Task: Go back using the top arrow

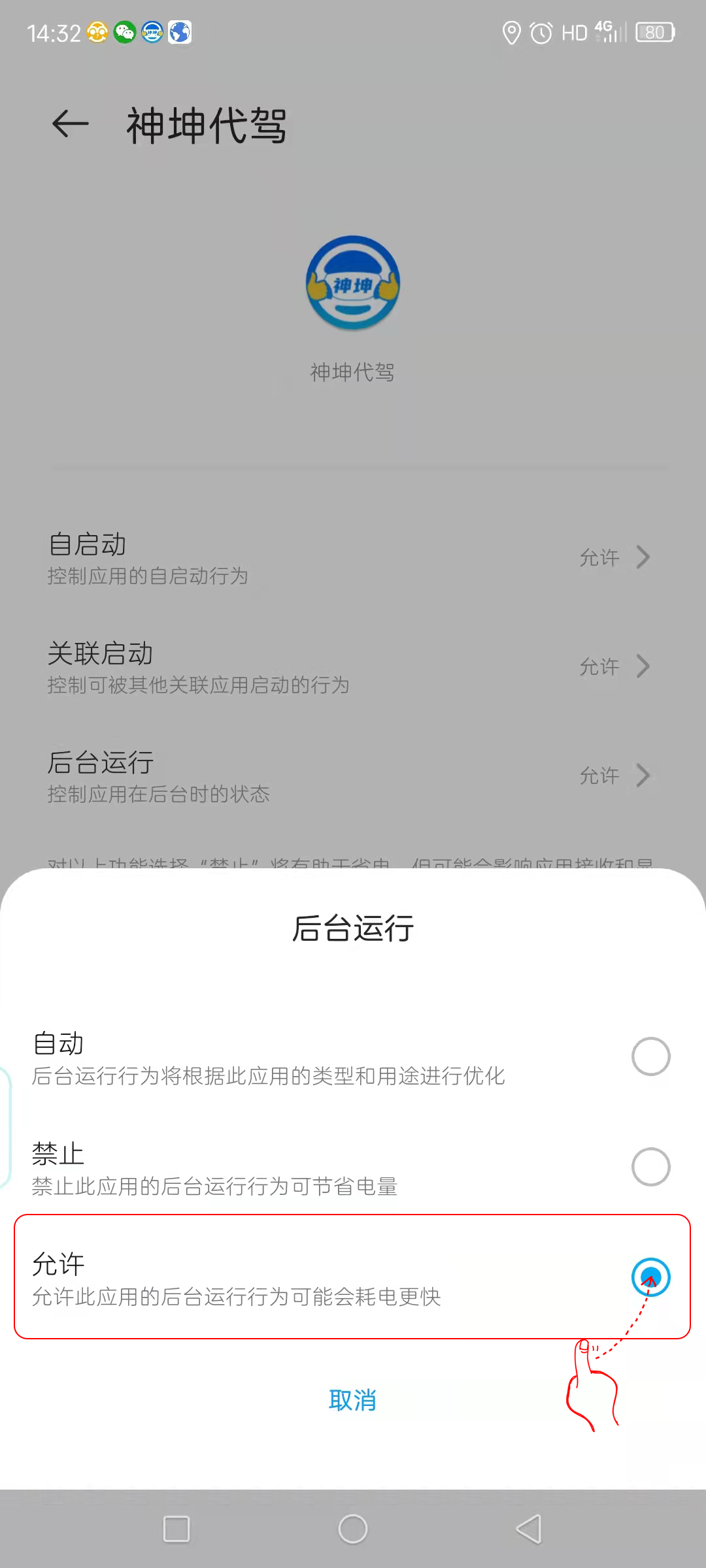Action: pos(70,124)
